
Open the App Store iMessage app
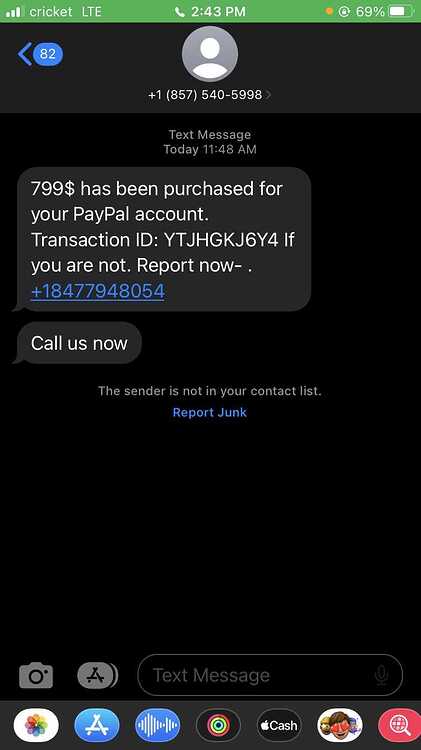[97, 725]
